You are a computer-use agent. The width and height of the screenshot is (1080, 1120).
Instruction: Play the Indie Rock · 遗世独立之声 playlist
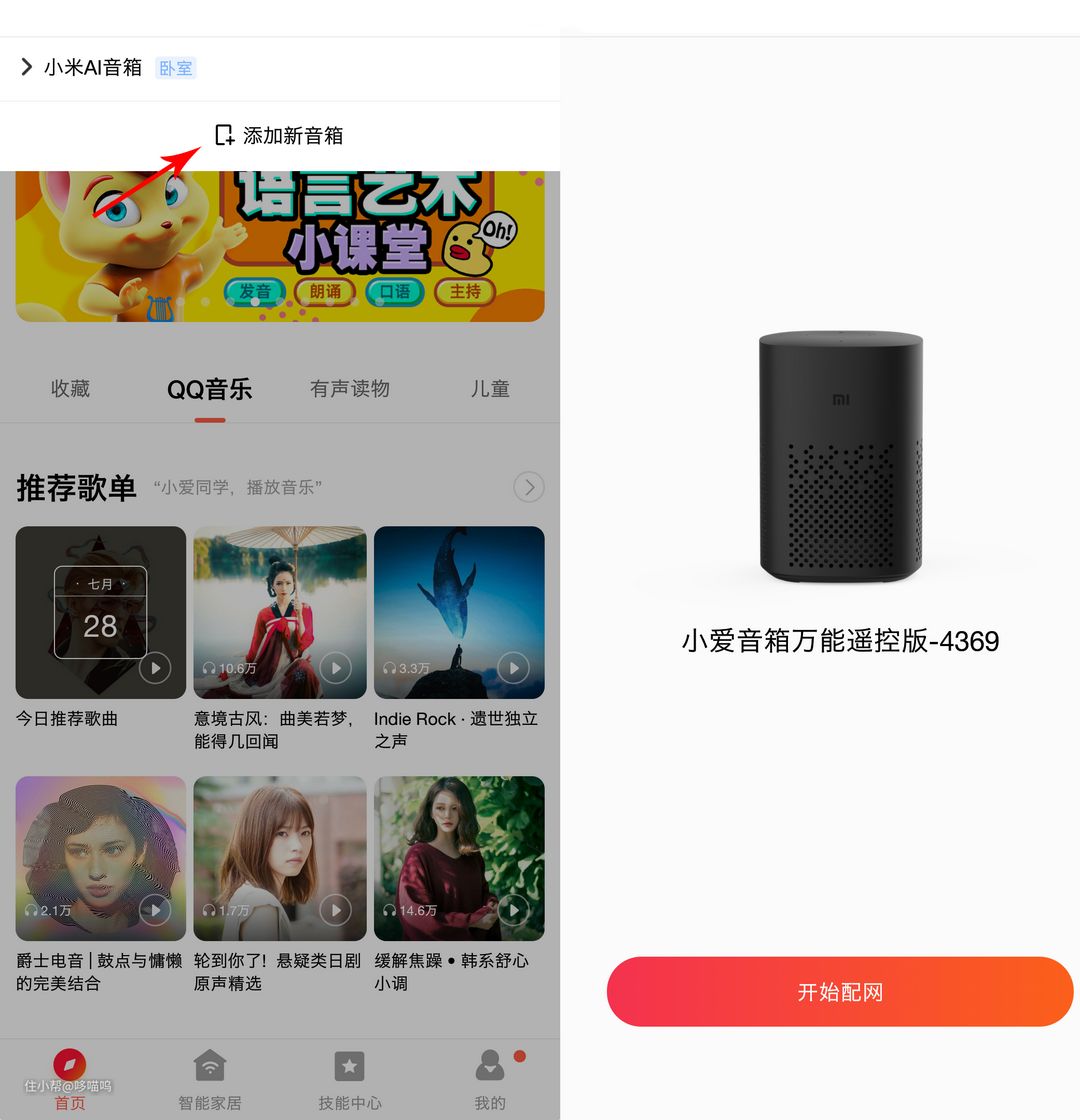point(513,667)
